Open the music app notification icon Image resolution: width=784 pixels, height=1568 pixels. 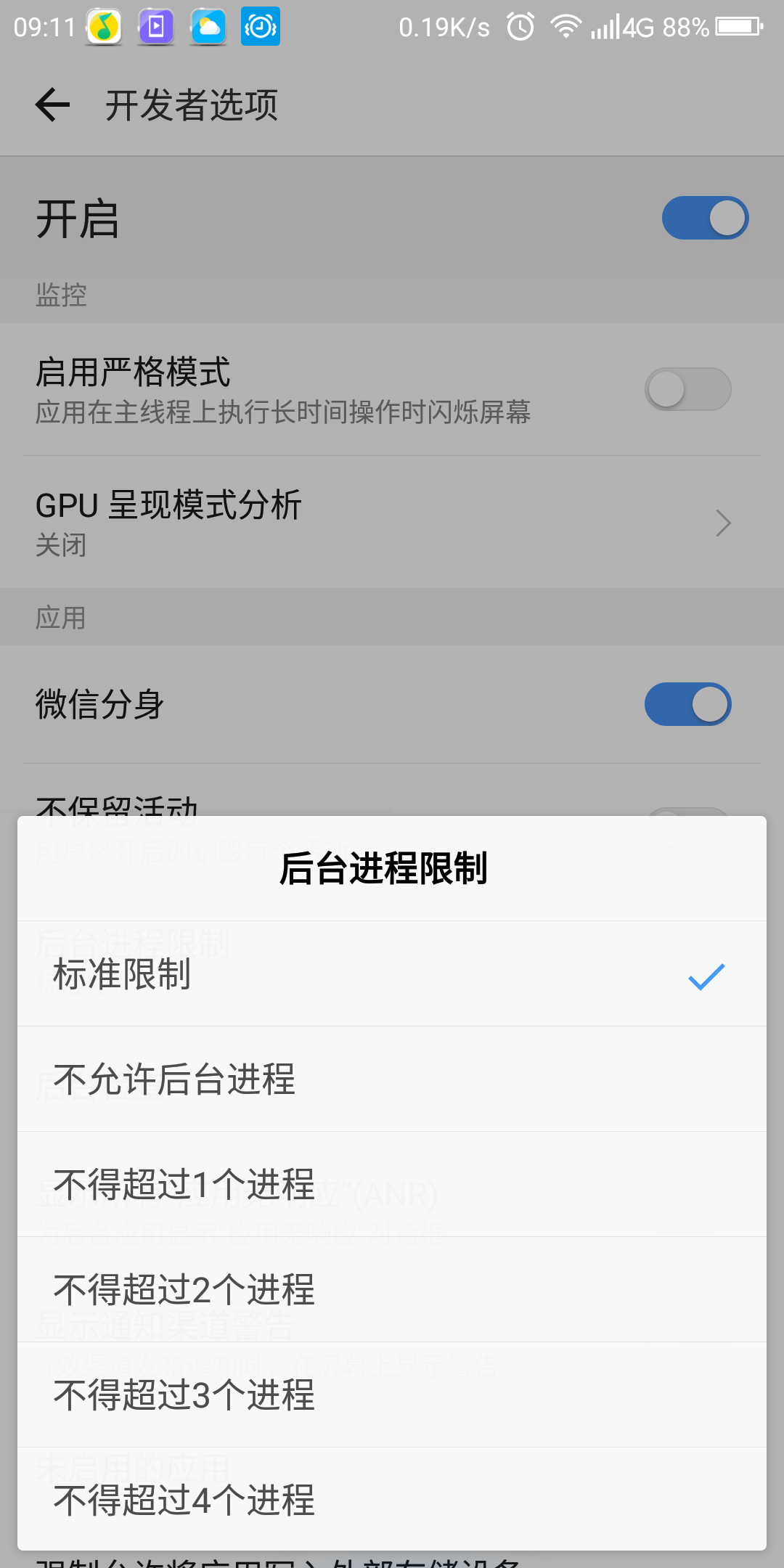point(104,27)
